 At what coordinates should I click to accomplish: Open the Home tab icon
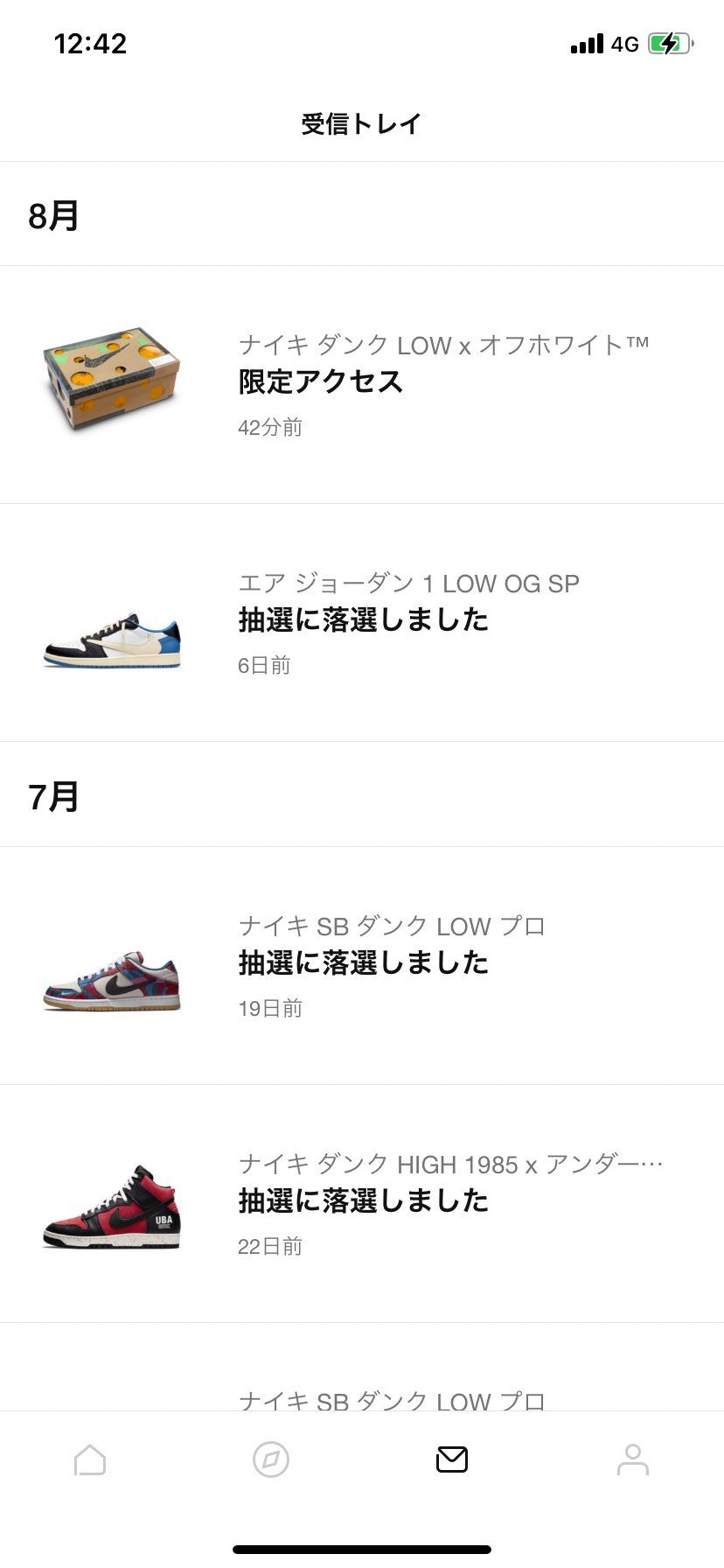(x=90, y=1459)
